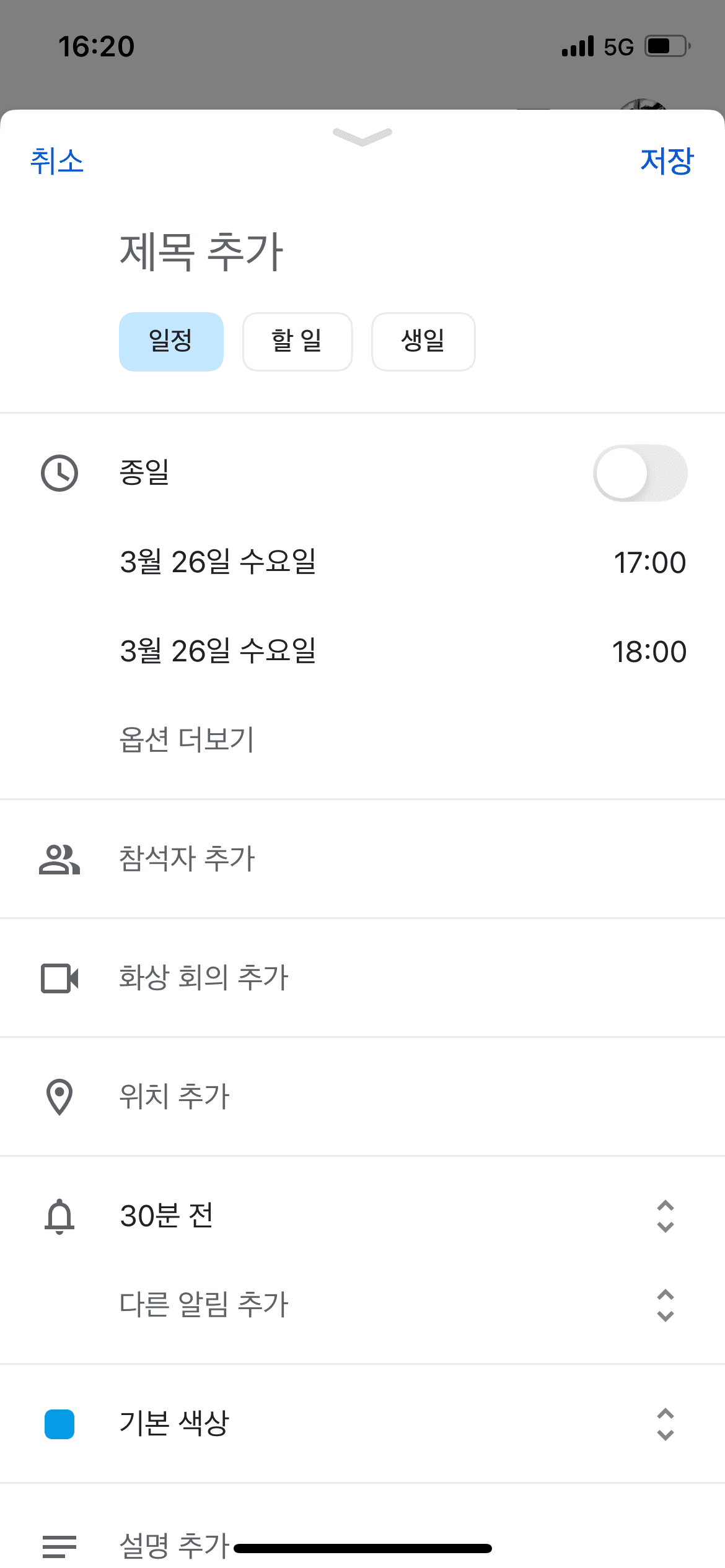Toggle the 종일 (all-day) switch on

click(641, 473)
